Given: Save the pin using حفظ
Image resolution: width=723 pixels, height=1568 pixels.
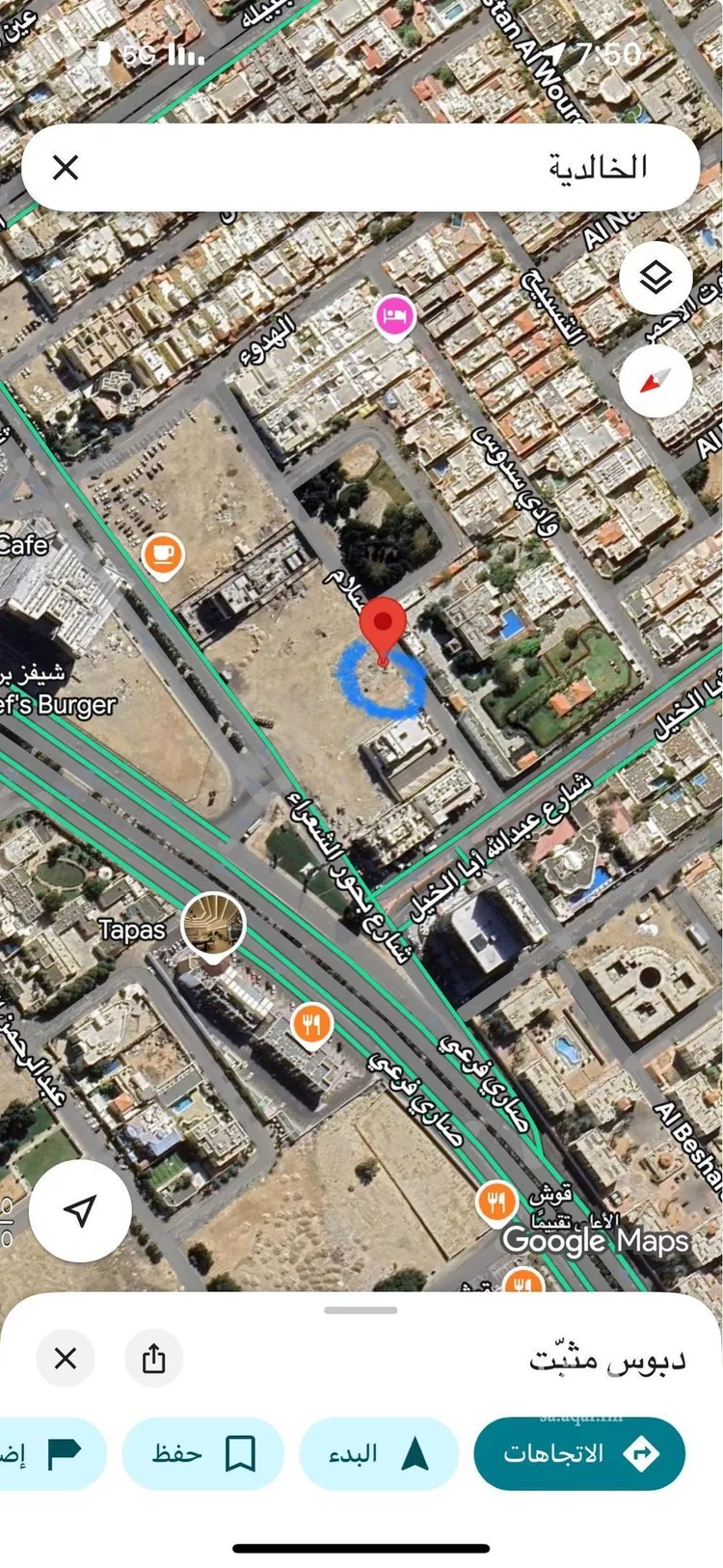Looking at the screenshot, I should tap(202, 1453).
